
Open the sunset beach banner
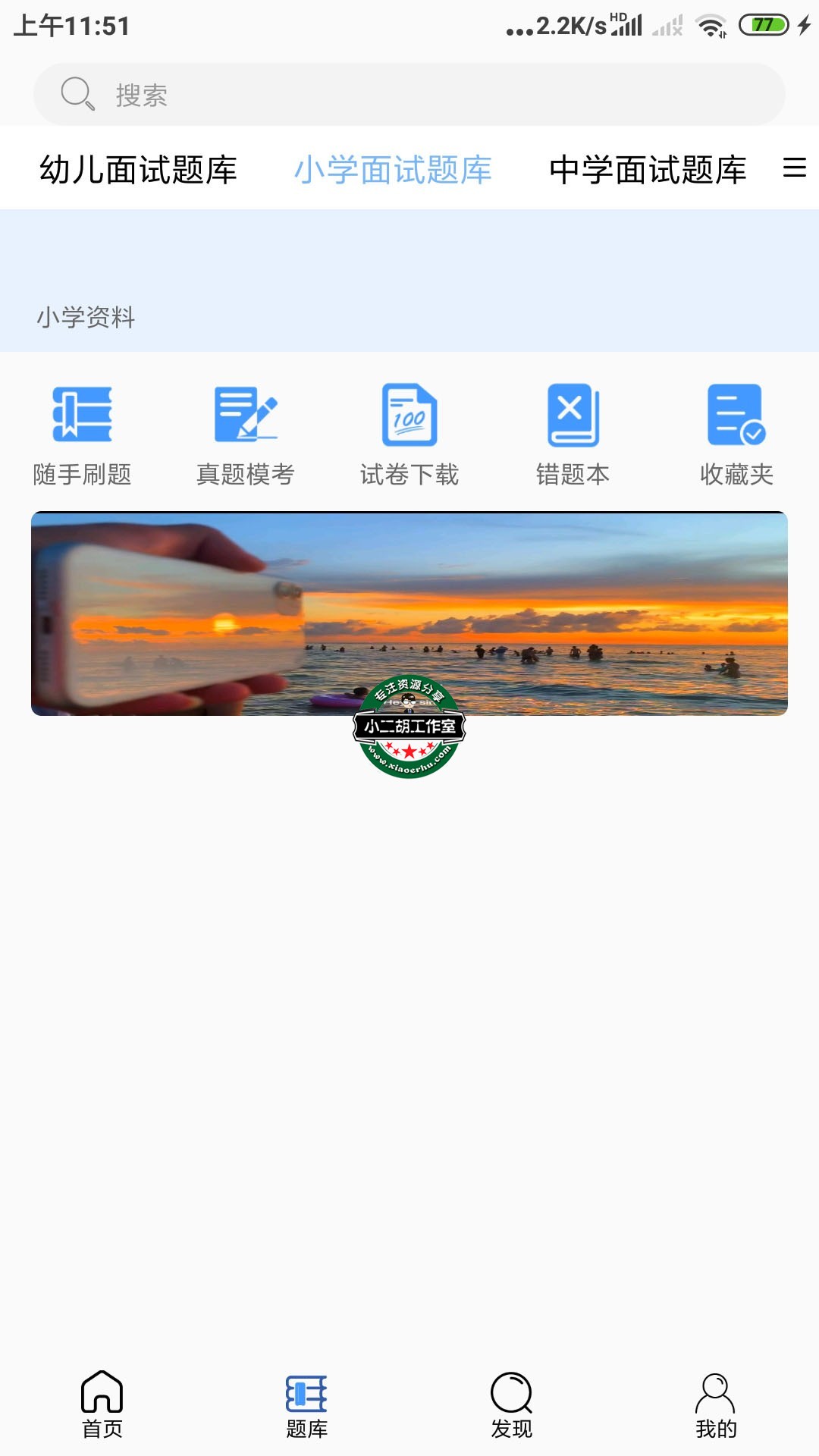[x=409, y=613]
